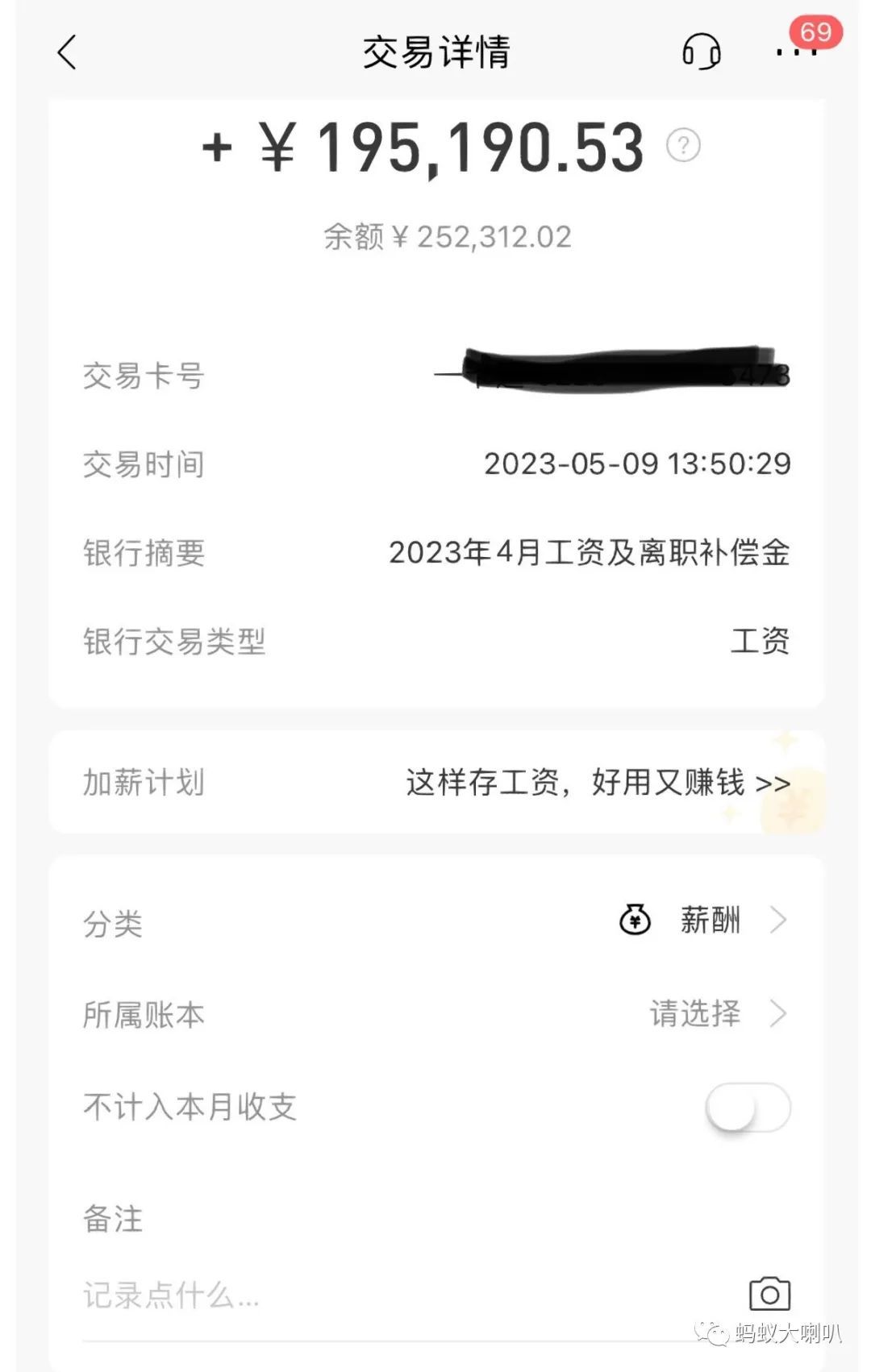Go back from transaction details
871x1372 pixels.
68,53
